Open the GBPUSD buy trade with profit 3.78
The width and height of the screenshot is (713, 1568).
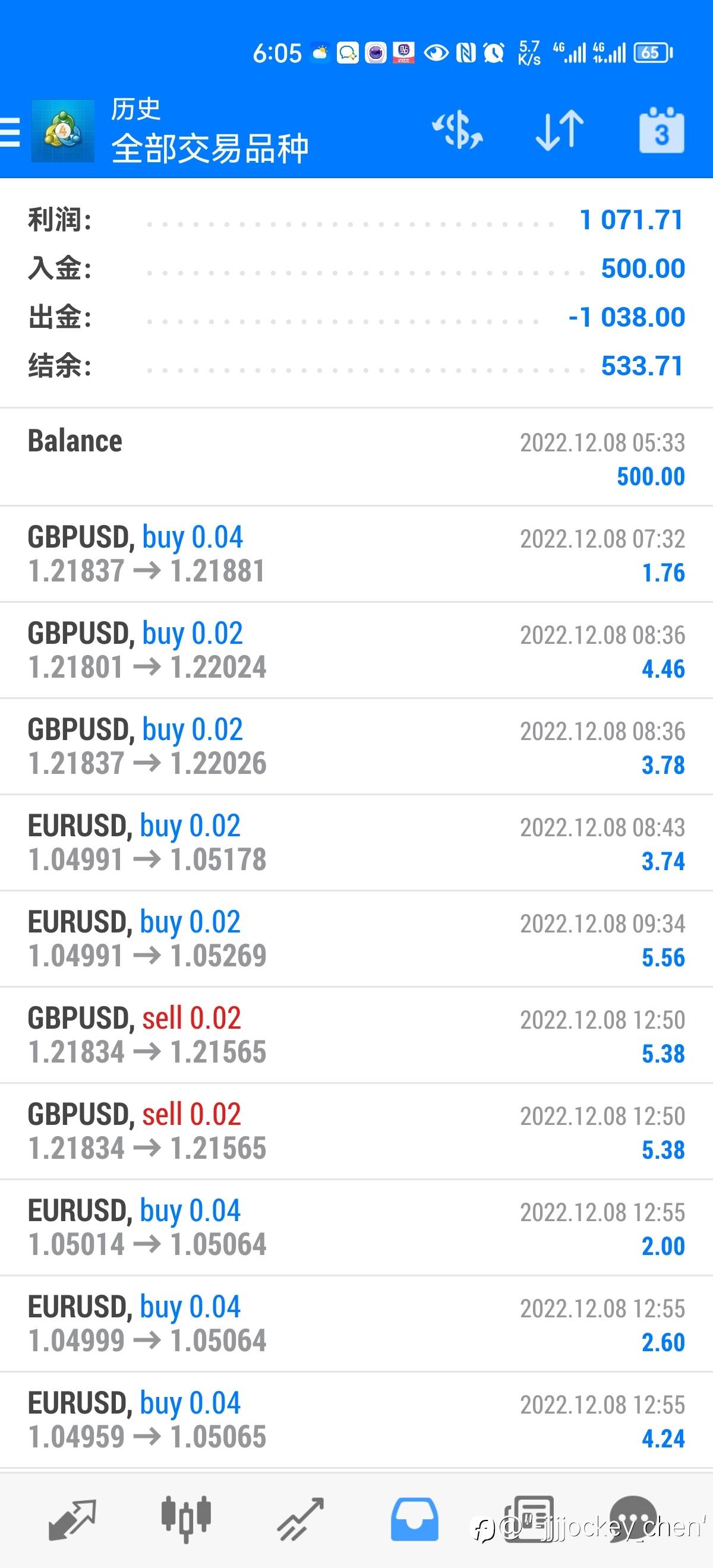pyautogui.click(x=356, y=746)
